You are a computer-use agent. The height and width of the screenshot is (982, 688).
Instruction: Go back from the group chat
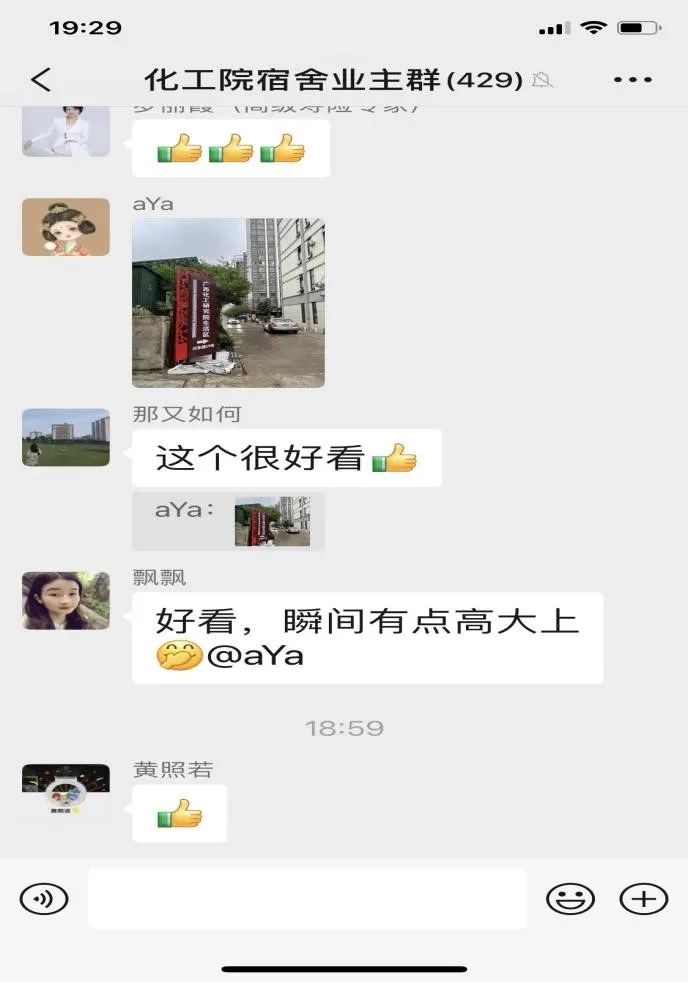(x=41, y=80)
